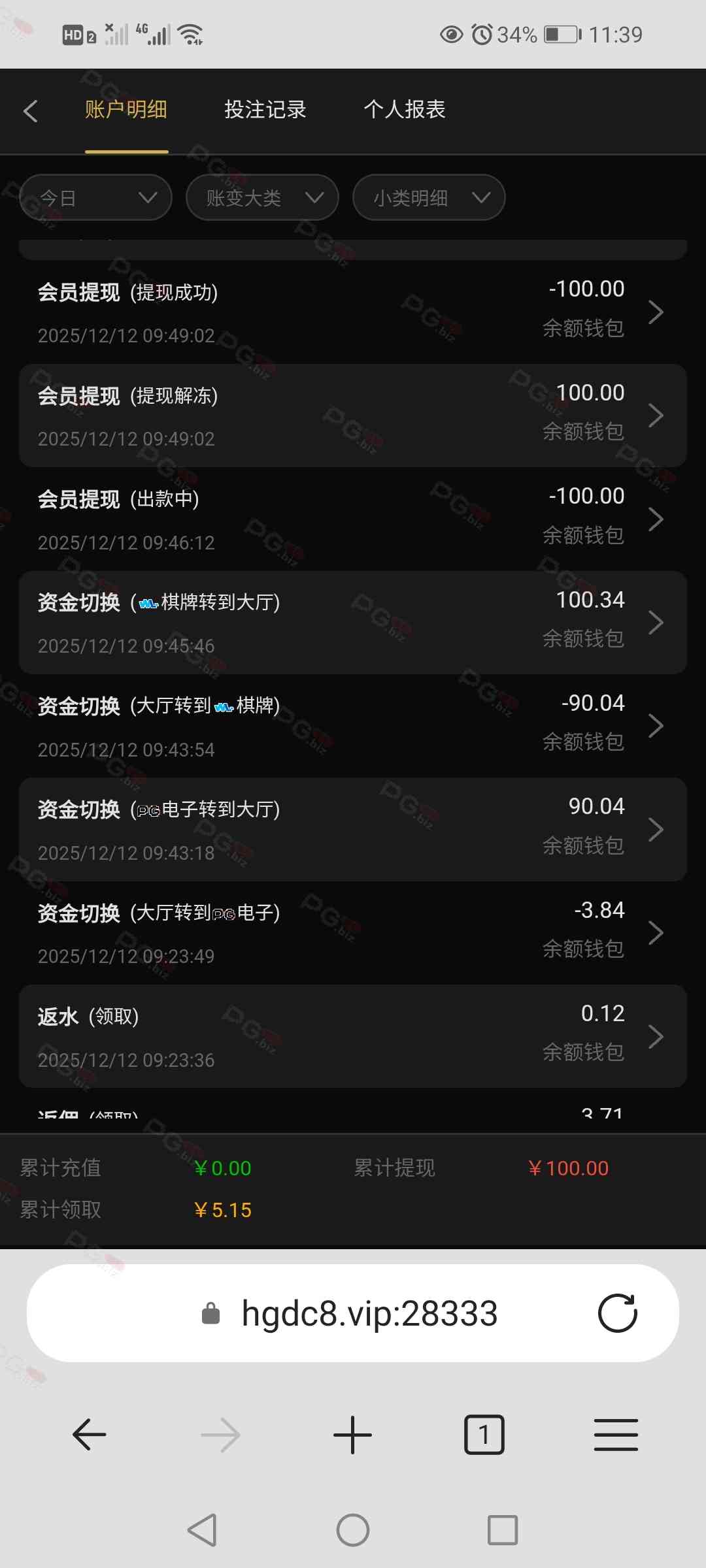Screen dimensions: 706x1568
Task: Expand the 今日 date dropdown
Action: (x=95, y=197)
